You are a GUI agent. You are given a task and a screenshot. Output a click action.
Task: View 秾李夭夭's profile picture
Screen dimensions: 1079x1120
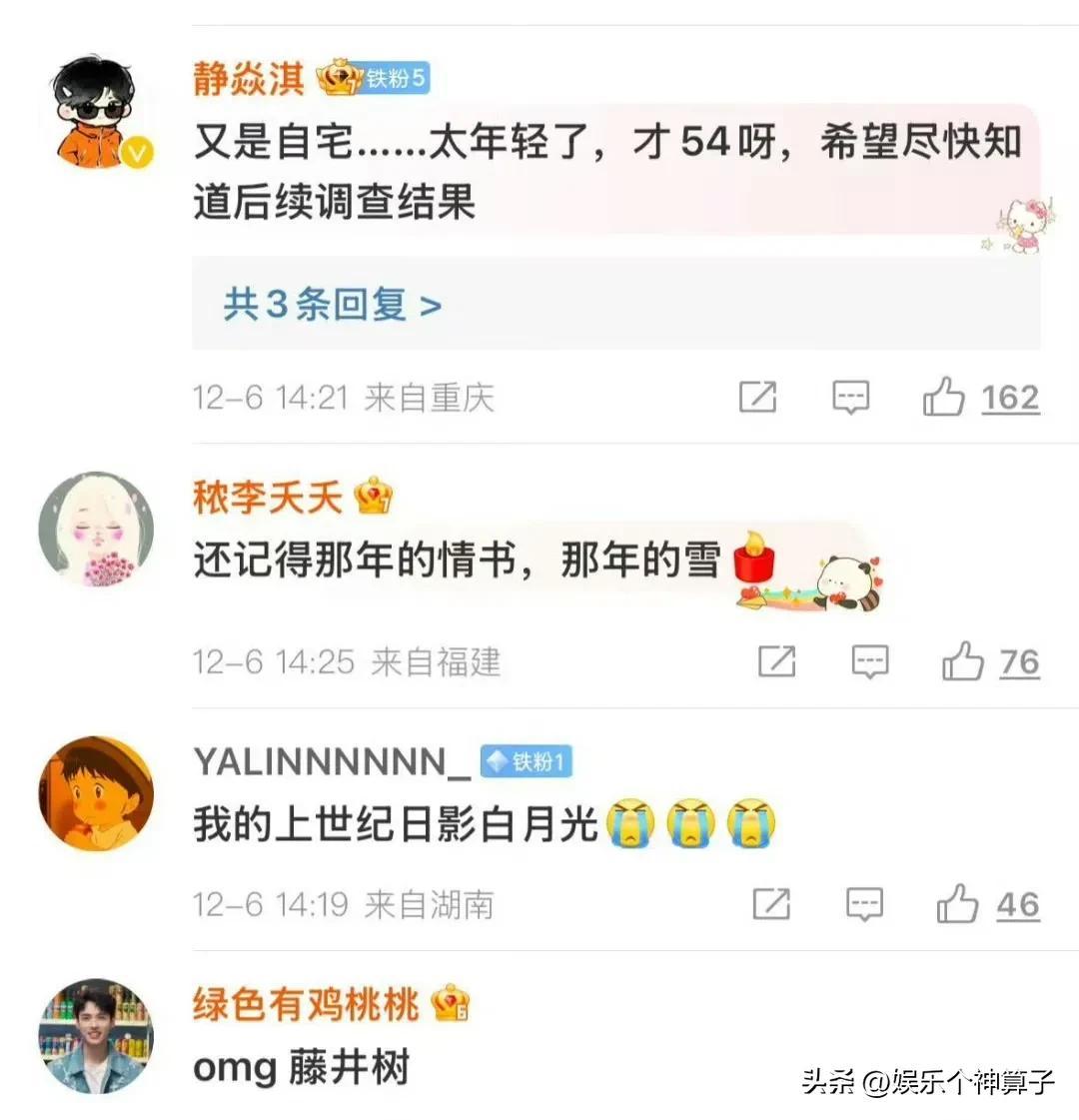(96, 530)
